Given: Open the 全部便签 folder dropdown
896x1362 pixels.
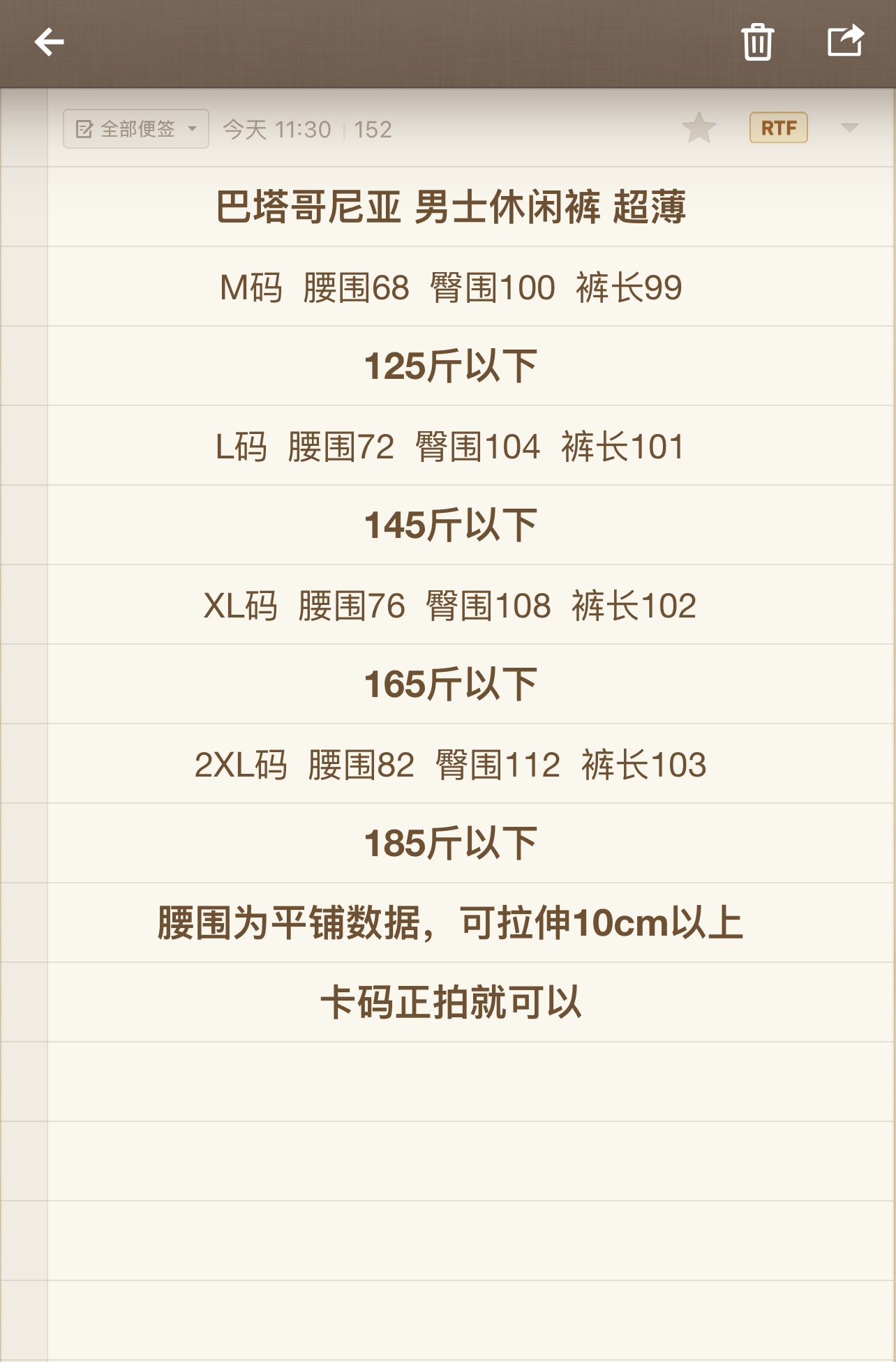Looking at the screenshot, I should (136, 129).
